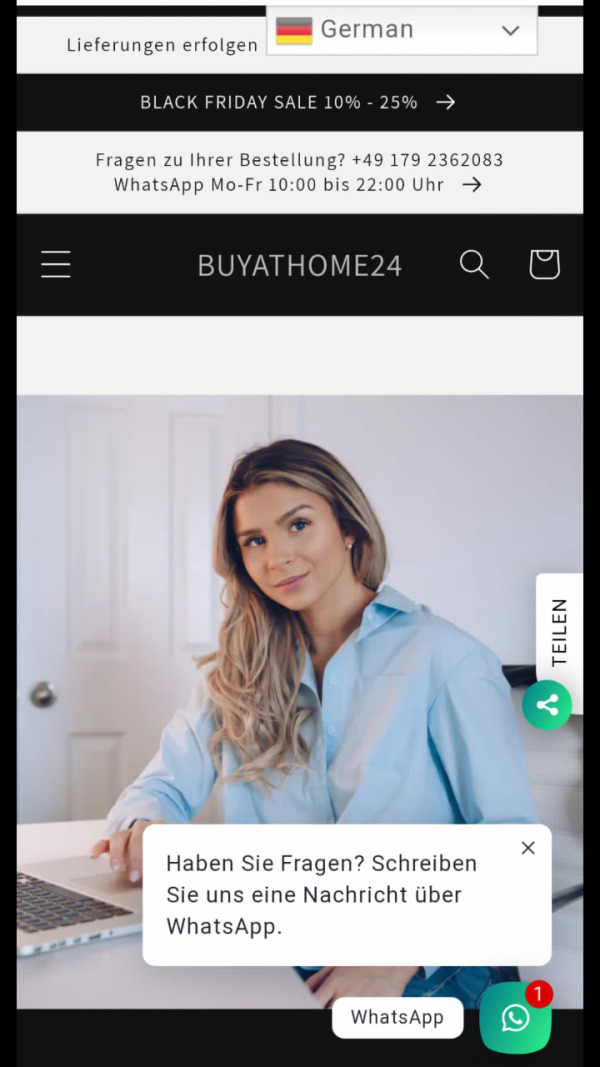The height and width of the screenshot is (1067, 600).
Task: Open the hamburger menu drawer
Action: (x=56, y=265)
